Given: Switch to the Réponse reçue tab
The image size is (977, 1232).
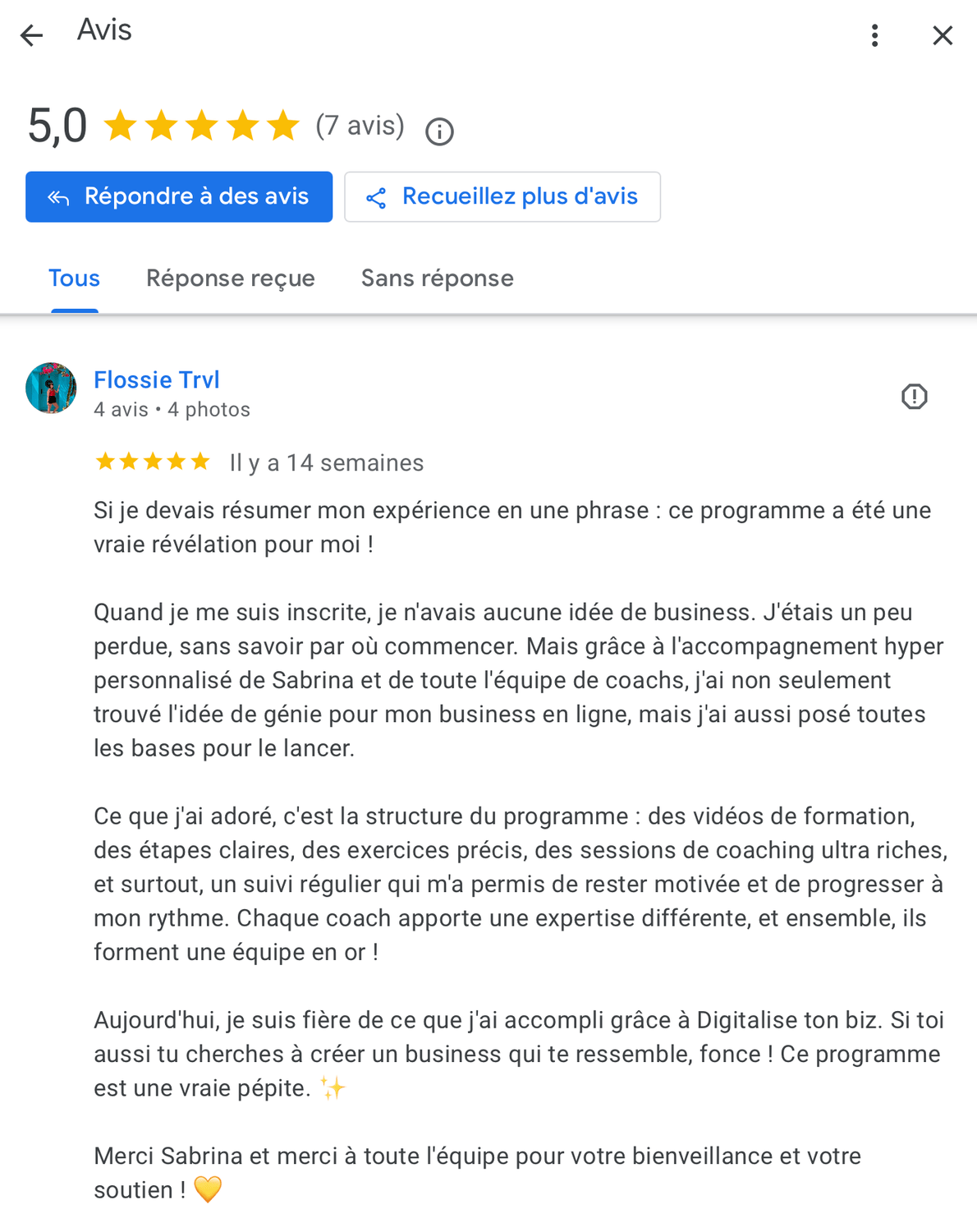Looking at the screenshot, I should coord(231,278).
